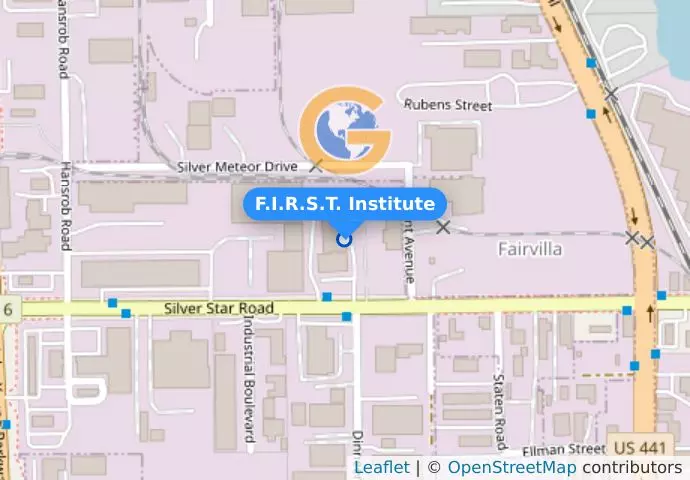The width and height of the screenshot is (690, 480).
Task: Open the Leaflet attribution link
Action: 381,468
